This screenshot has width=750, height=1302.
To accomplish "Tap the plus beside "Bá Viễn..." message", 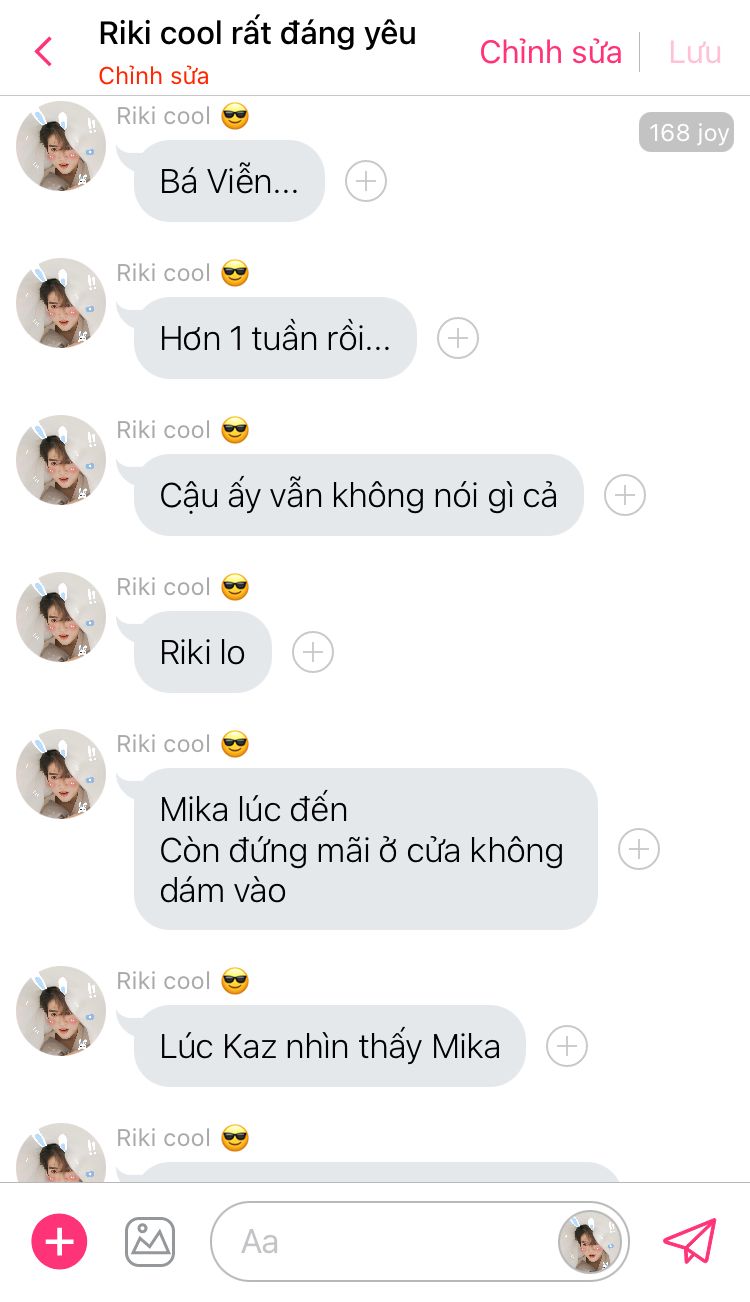I will (366, 181).
